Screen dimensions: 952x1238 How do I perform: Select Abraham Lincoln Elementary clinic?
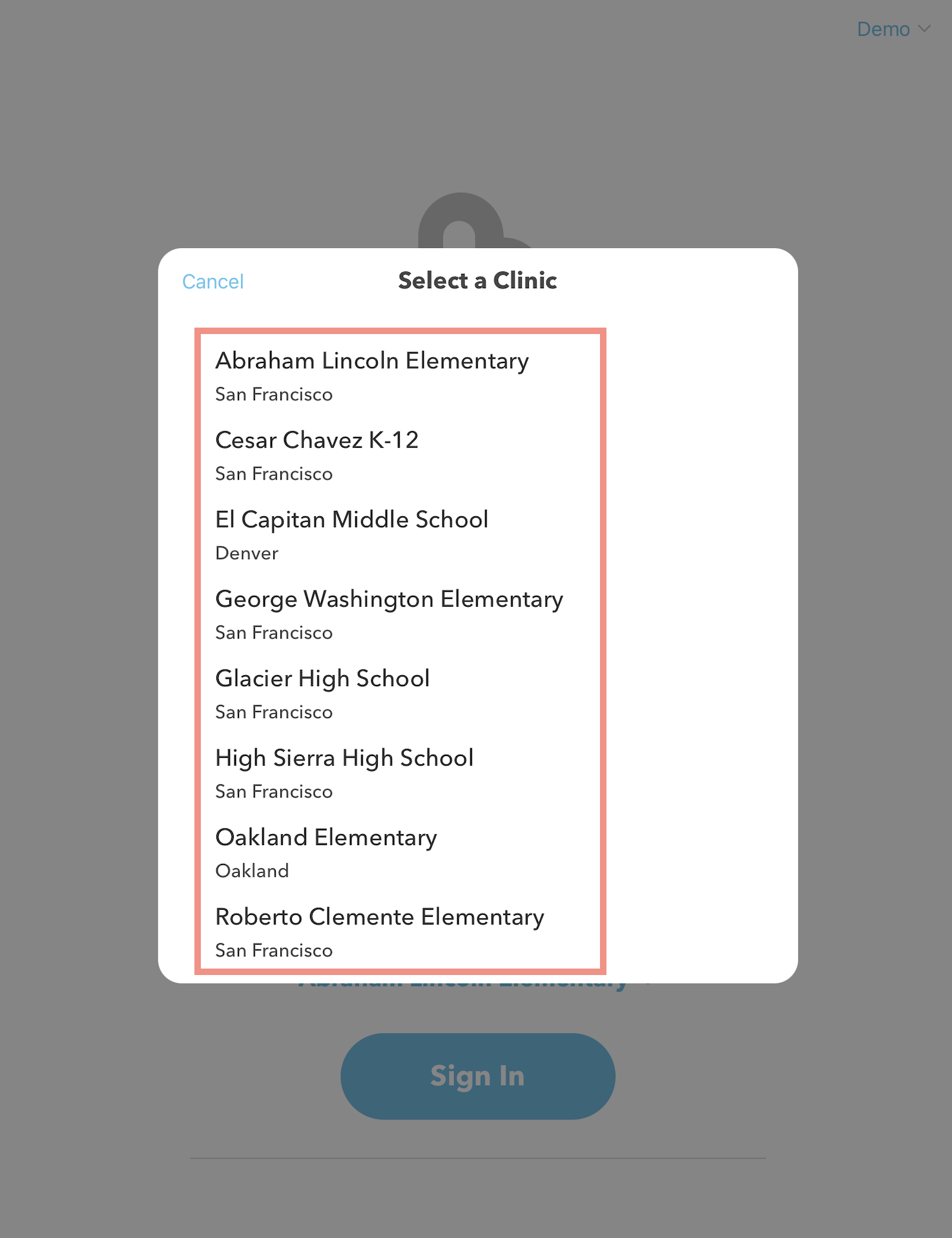[x=372, y=375]
